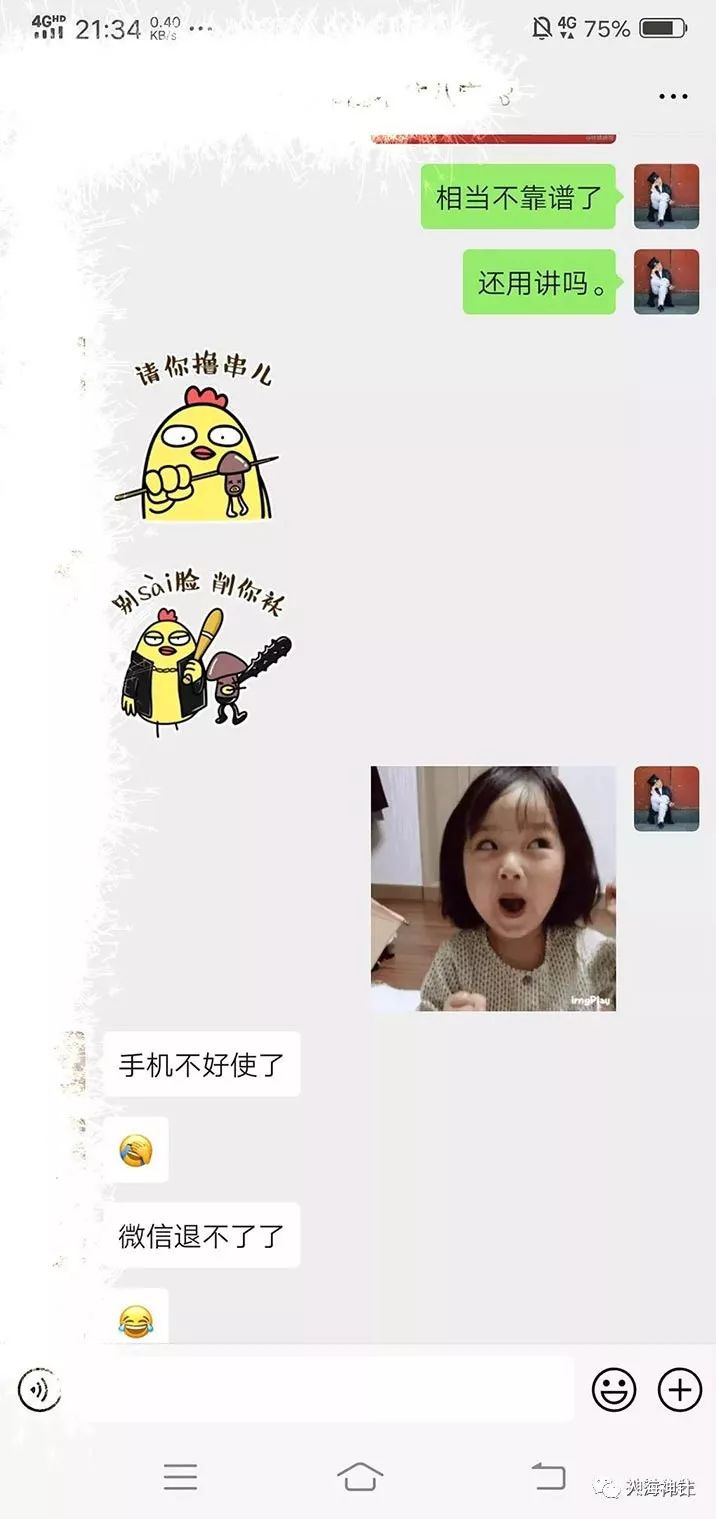Open the plus attachments menu
716x1519 pixels.
(x=679, y=1389)
